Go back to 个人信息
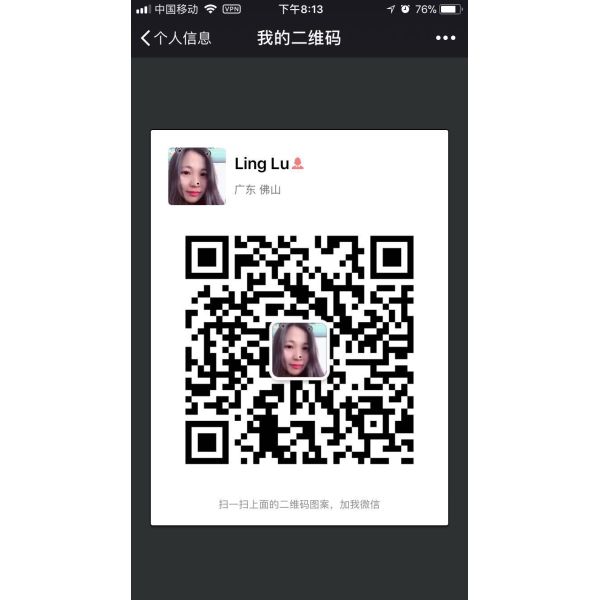 click(x=176, y=38)
